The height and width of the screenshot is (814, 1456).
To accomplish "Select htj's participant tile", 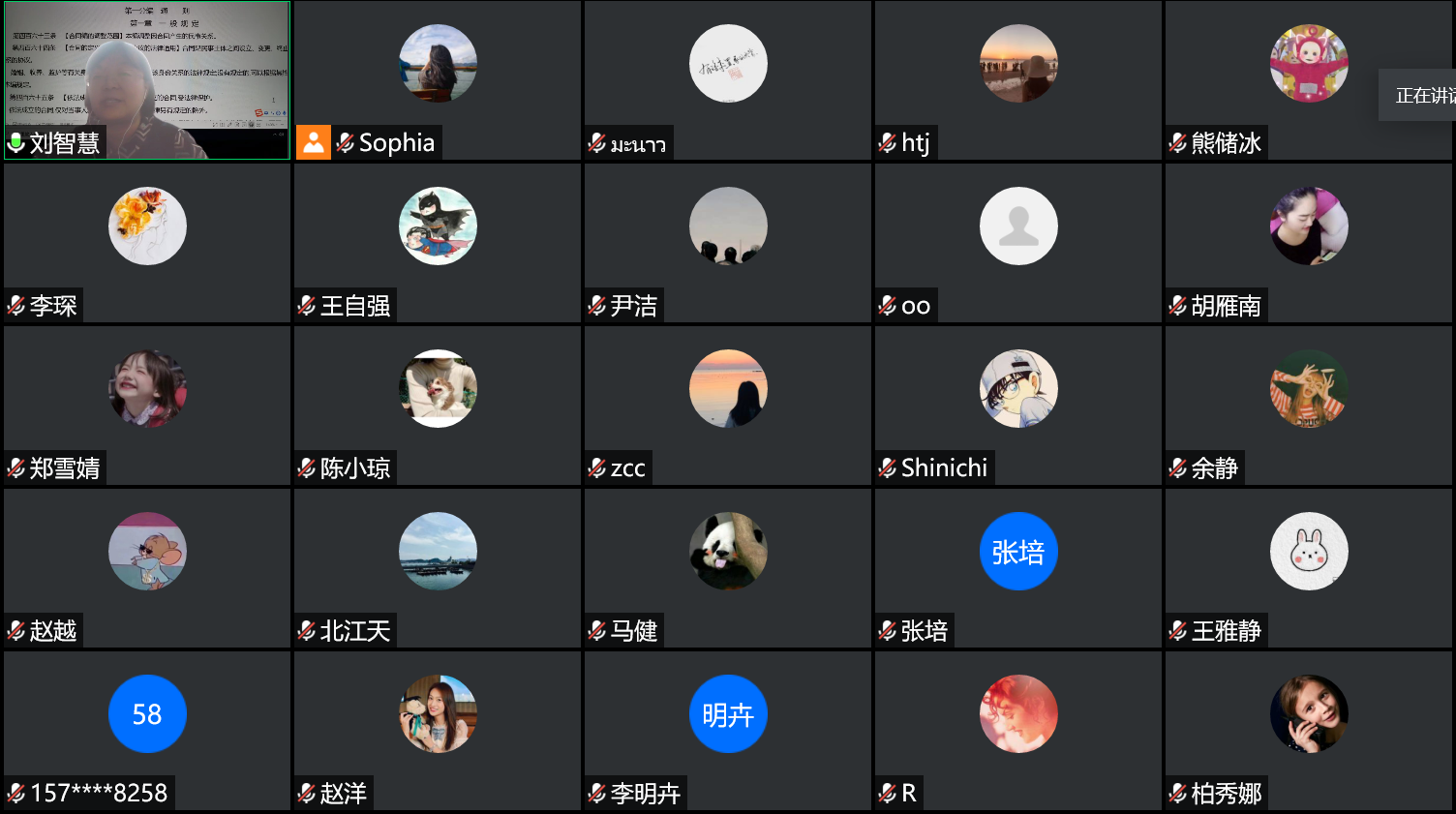I will [x=1017, y=79].
